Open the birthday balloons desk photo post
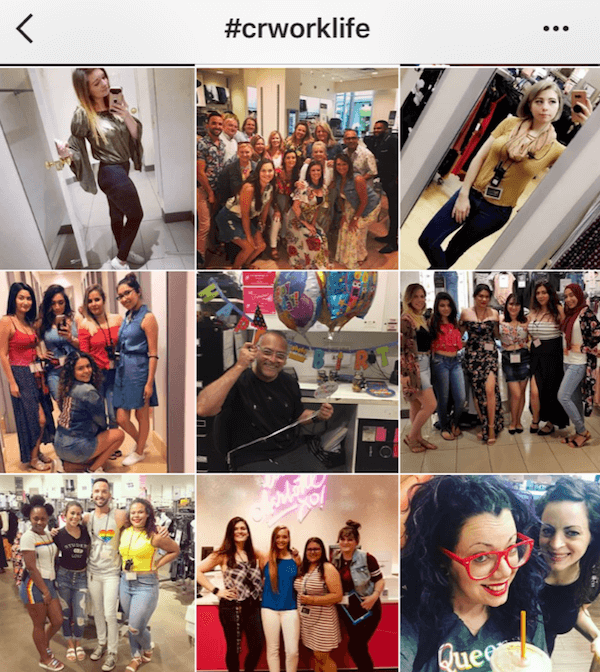This screenshot has width=600, height=672. click(x=297, y=371)
